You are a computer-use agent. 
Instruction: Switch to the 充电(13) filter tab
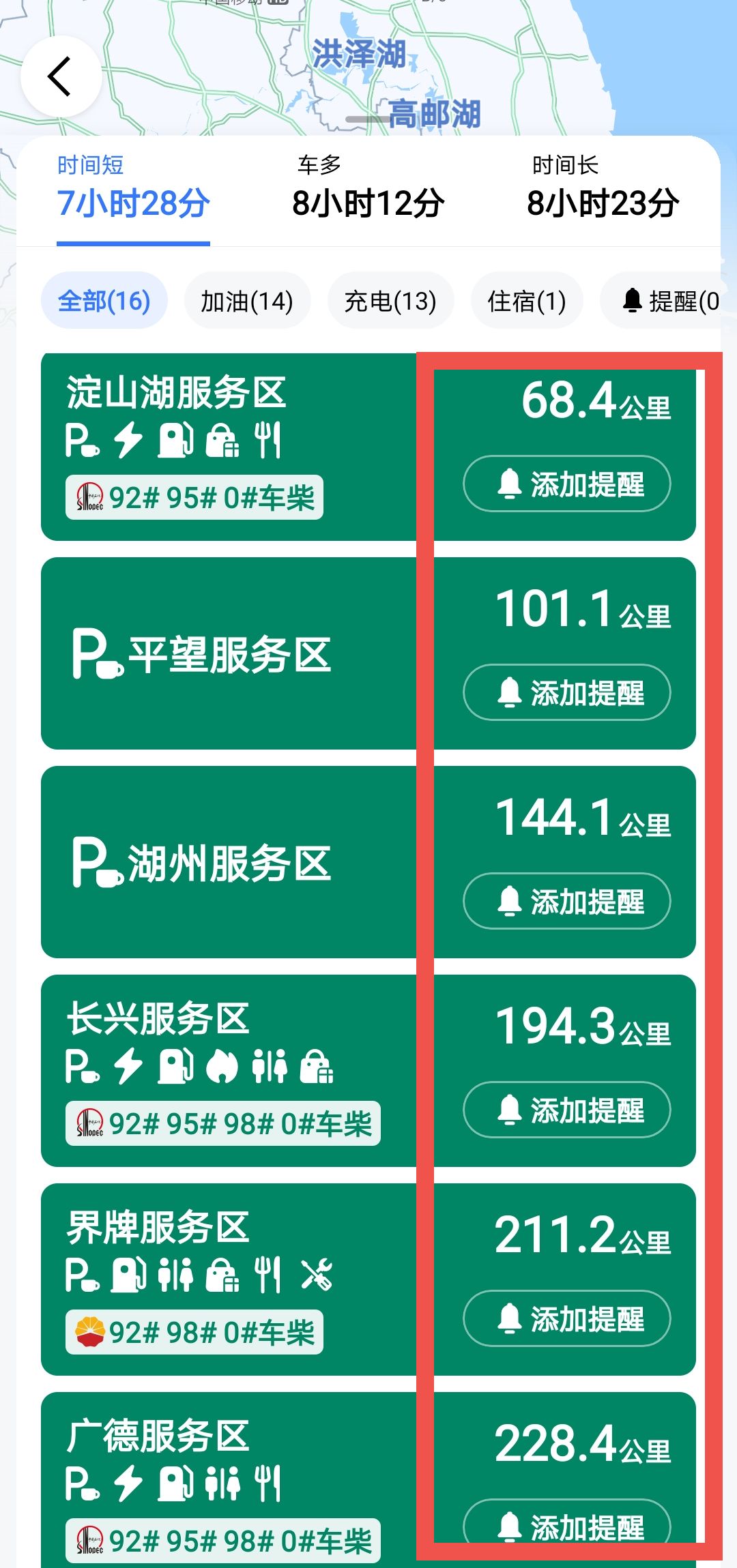coord(390,300)
